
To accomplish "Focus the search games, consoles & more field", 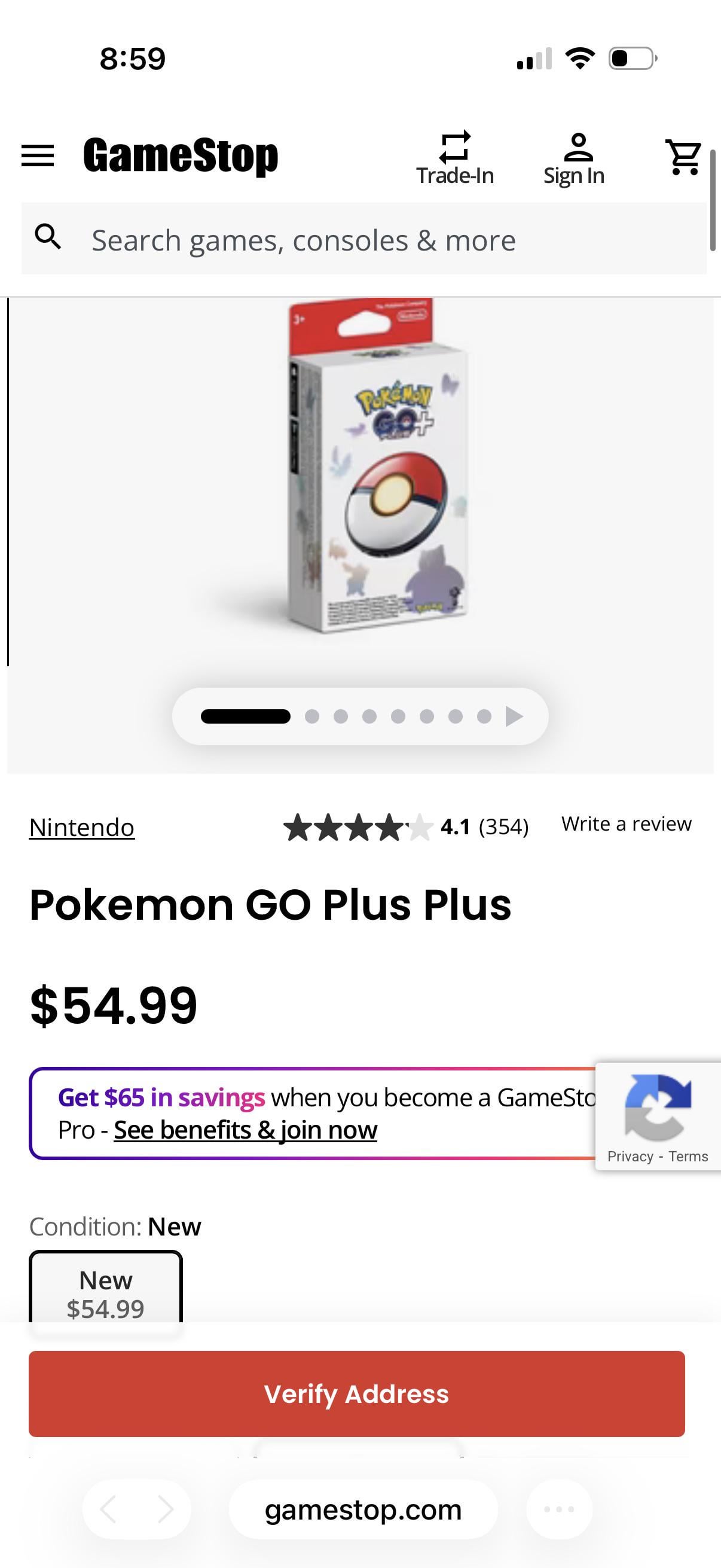I will 365,240.
